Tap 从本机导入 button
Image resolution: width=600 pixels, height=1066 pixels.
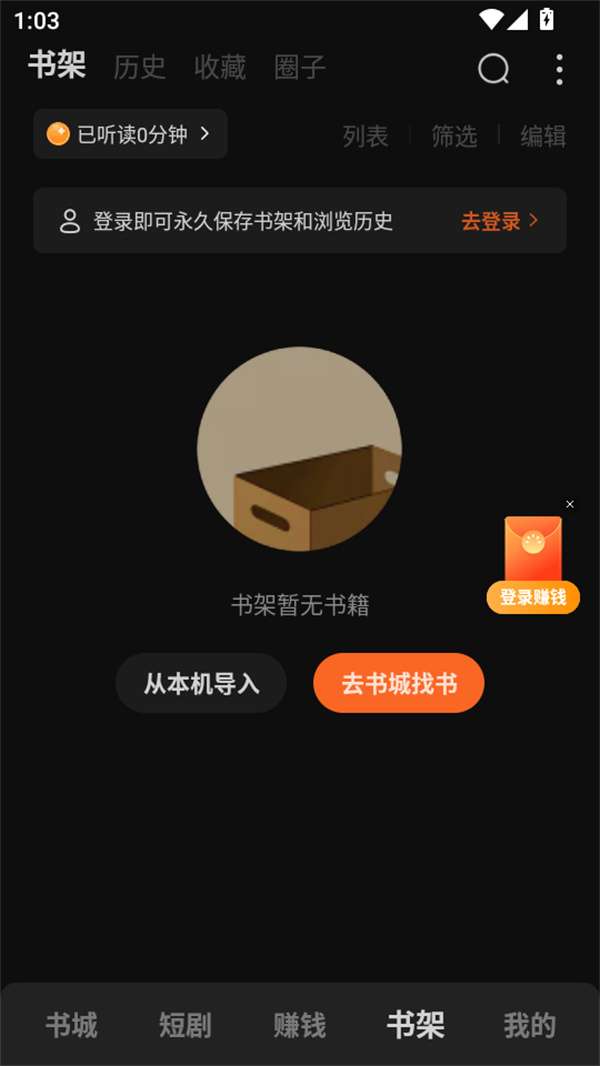point(201,683)
